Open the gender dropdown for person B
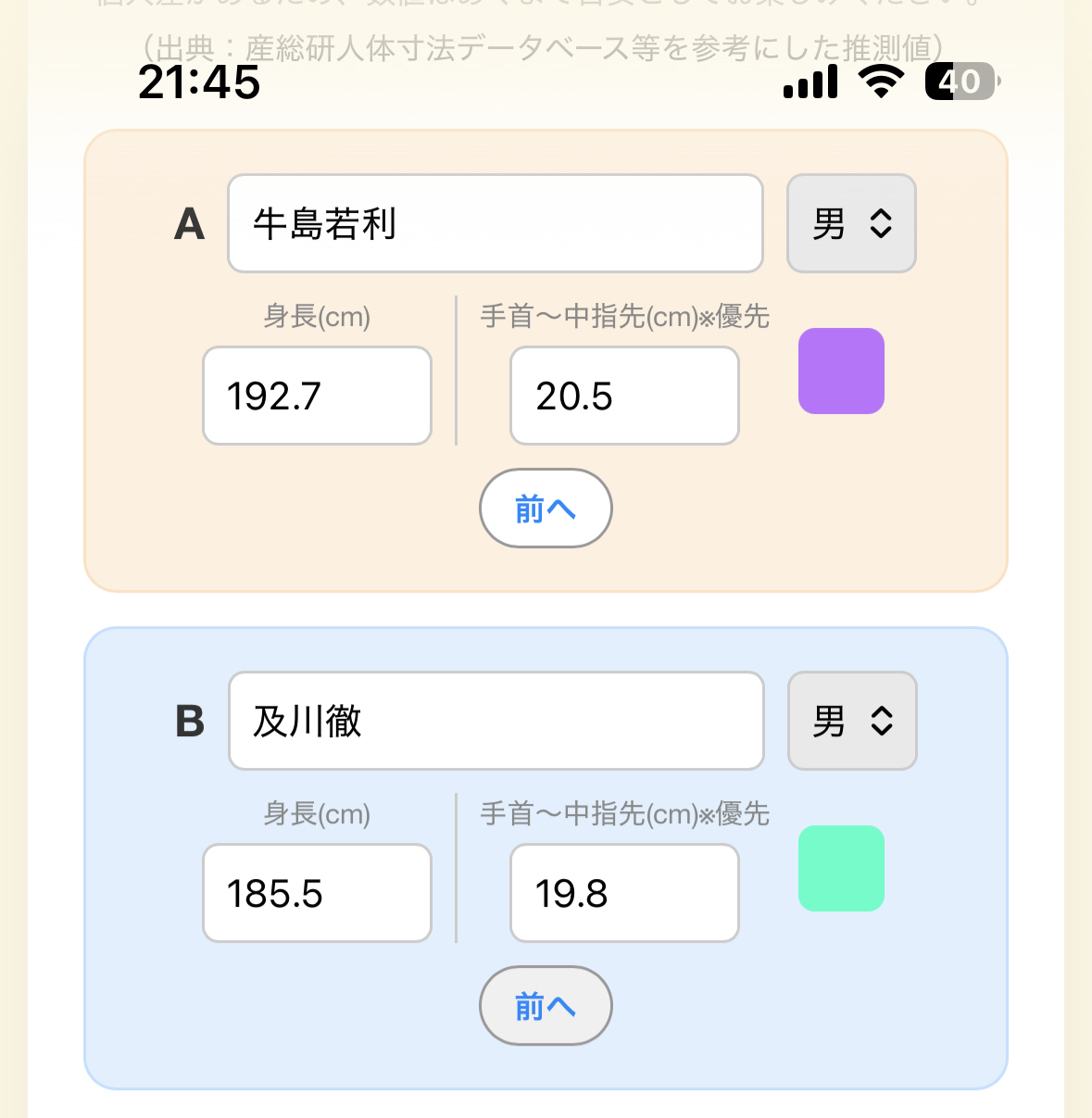The width and height of the screenshot is (1092, 1118). [852, 721]
